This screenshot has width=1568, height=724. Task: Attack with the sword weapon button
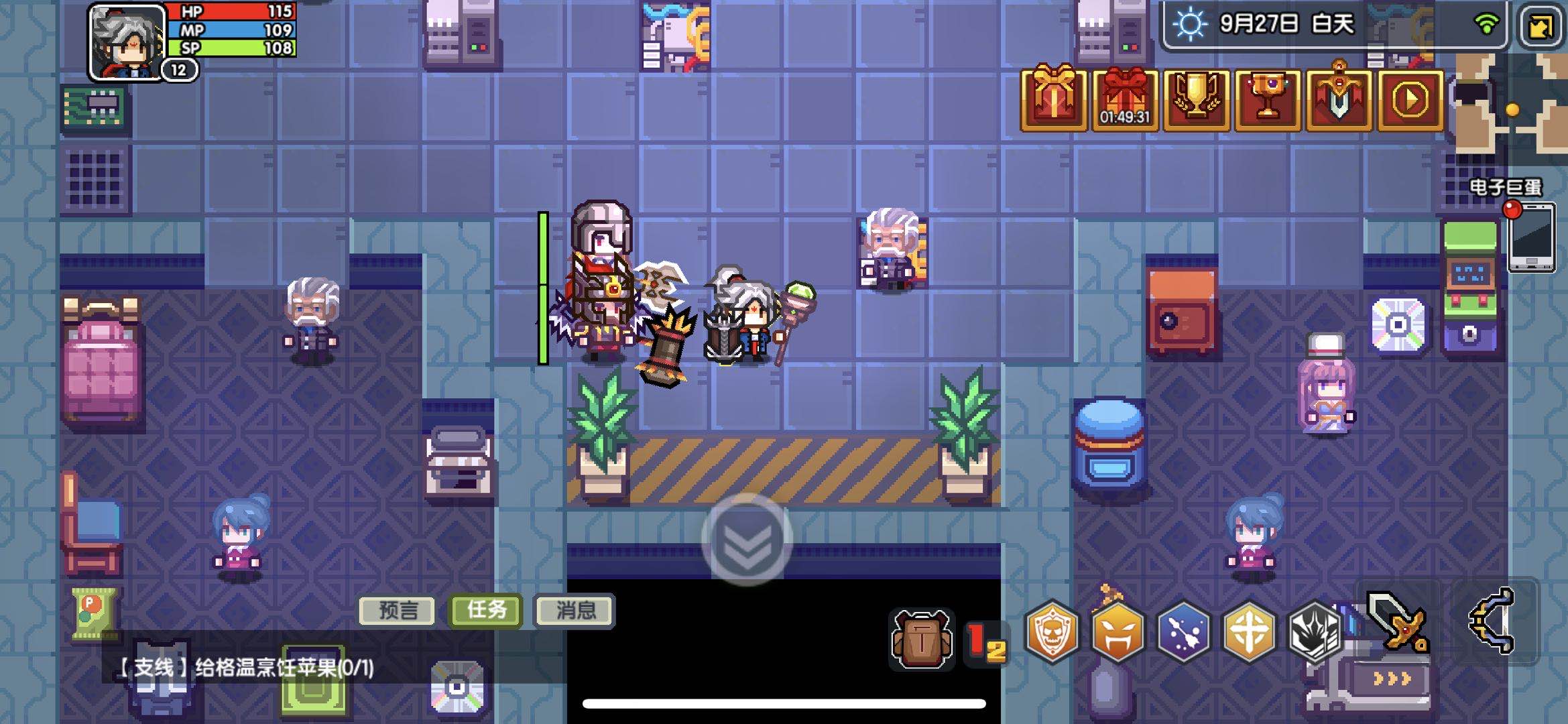1399,621
